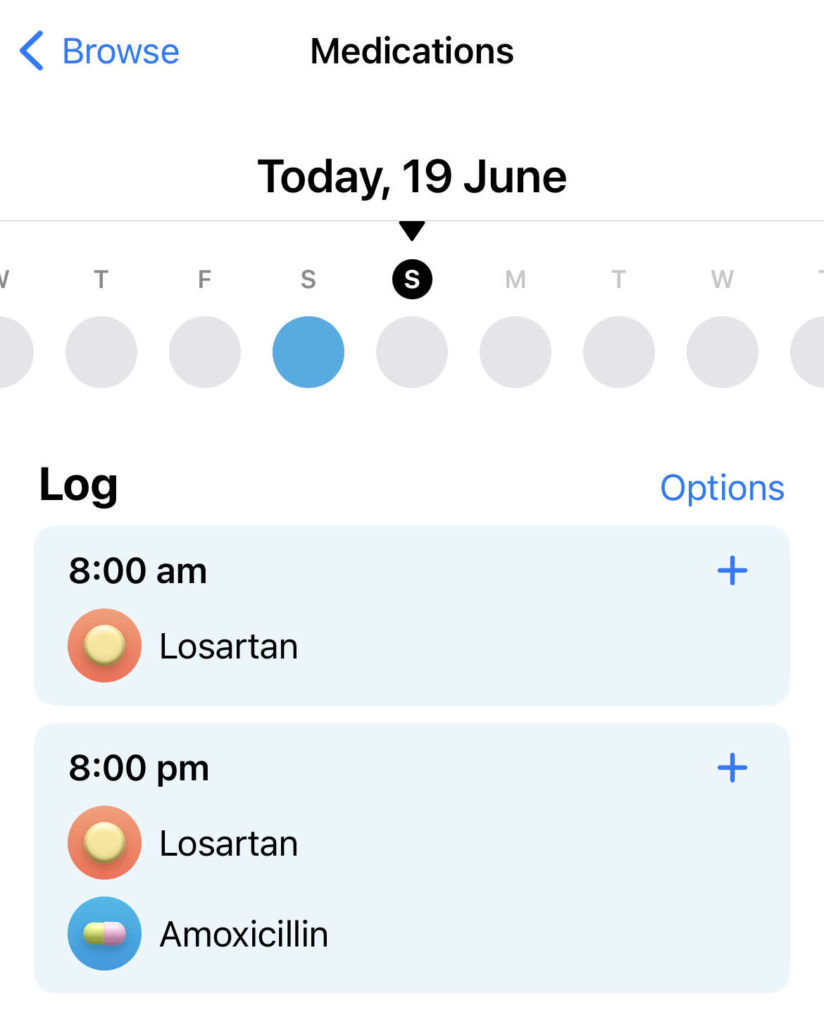Click Today, 19 June heading
824x1024 pixels.
point(412,176)
